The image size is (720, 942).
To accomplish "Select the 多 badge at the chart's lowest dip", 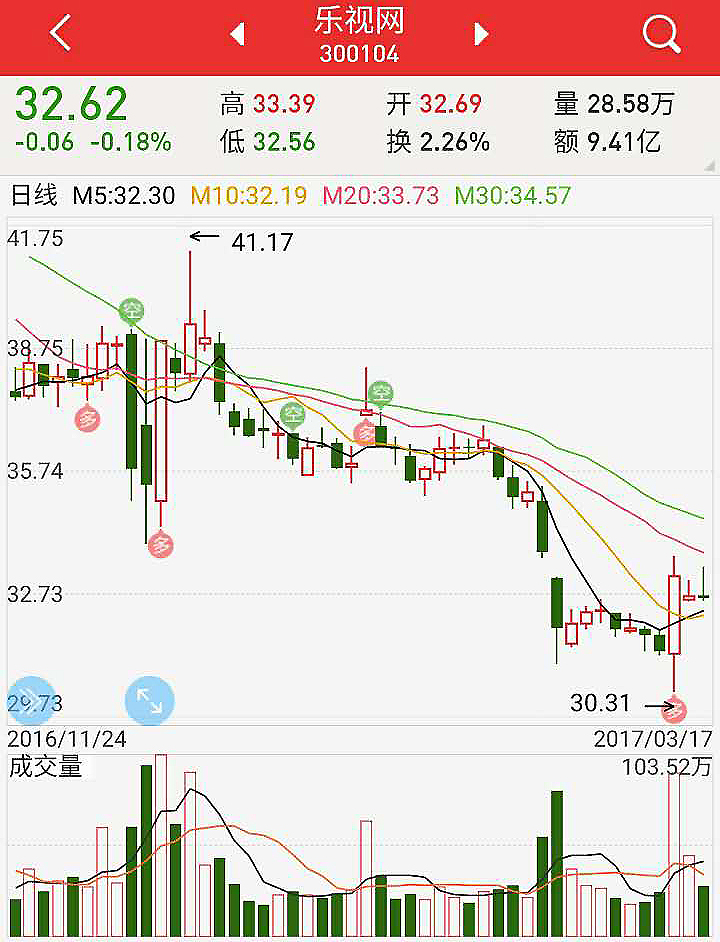I will click(160, 547).
